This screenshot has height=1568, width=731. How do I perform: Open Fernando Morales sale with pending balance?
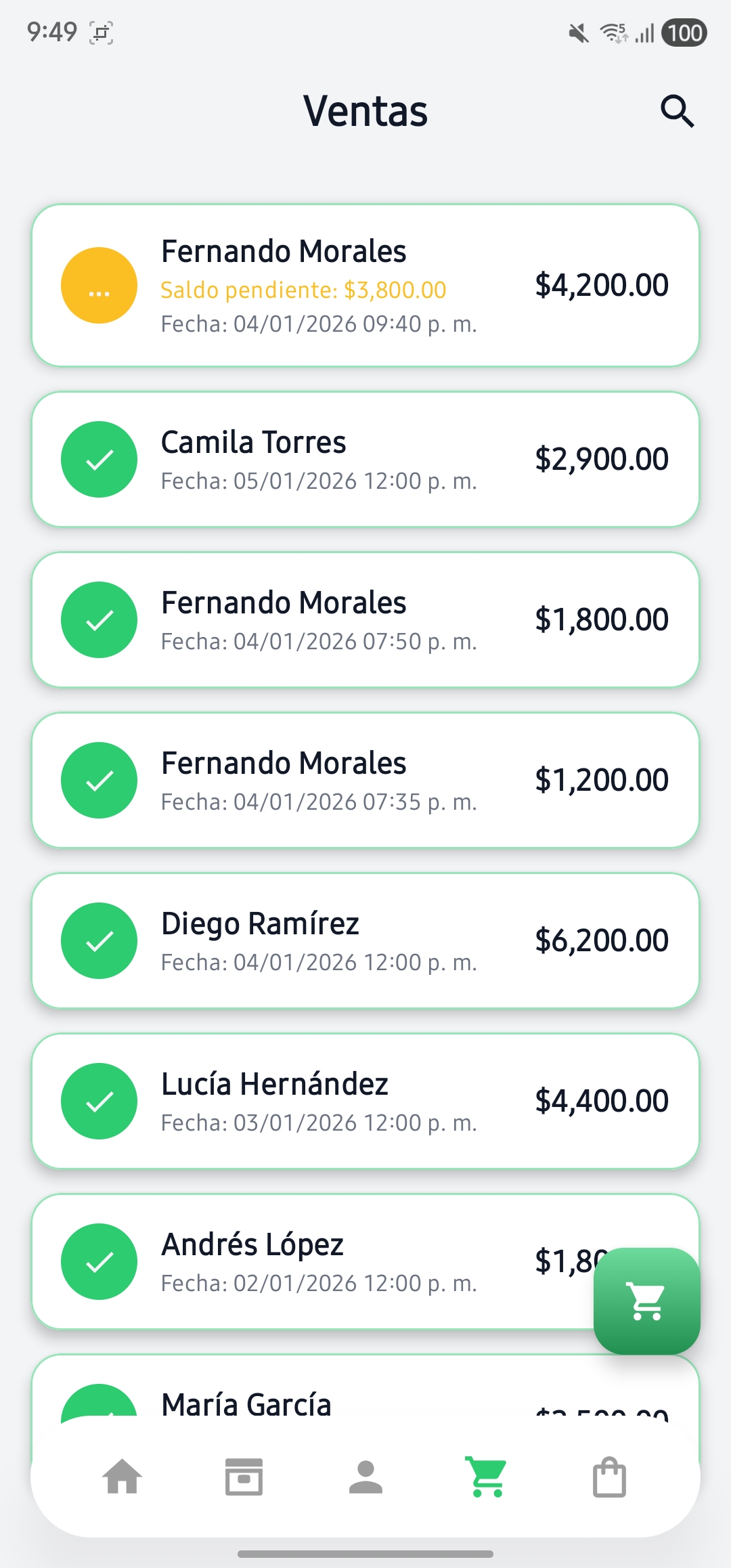[x=365, y=285]
